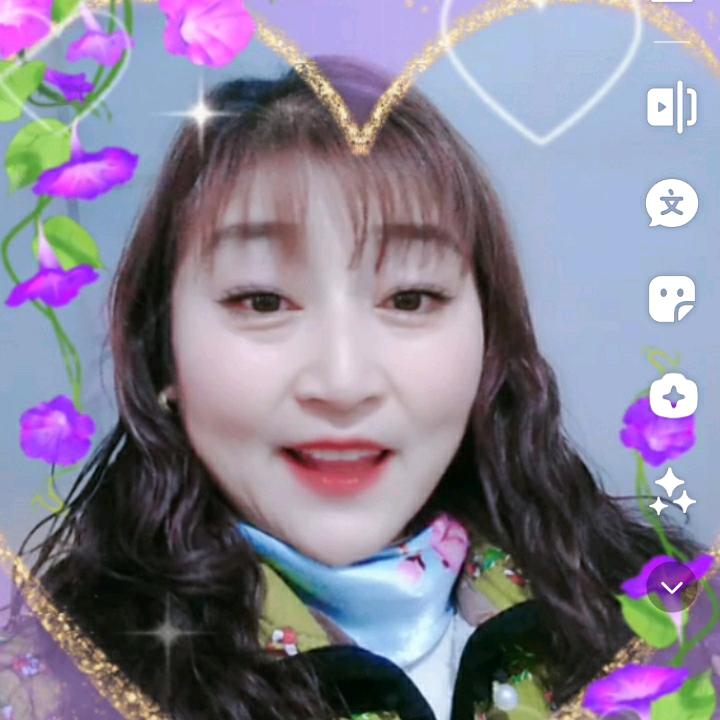The width and height of the screenshot is (720, 720).
Task: Open the stickers panel
Action: pos(672,299)
